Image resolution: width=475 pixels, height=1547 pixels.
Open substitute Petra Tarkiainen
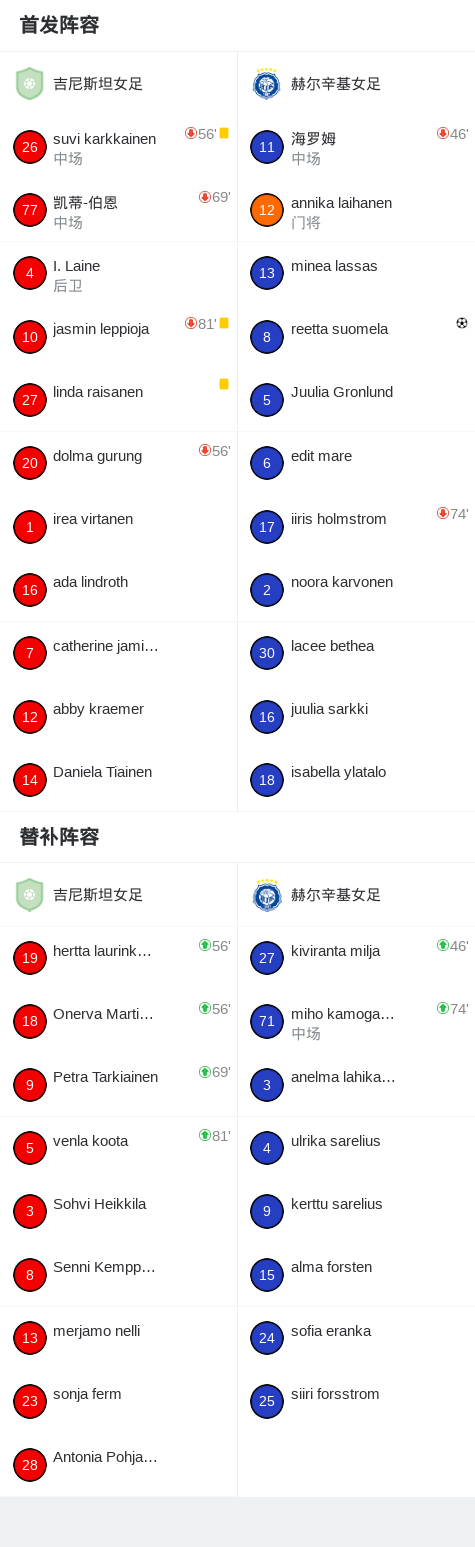(118, 1085)
